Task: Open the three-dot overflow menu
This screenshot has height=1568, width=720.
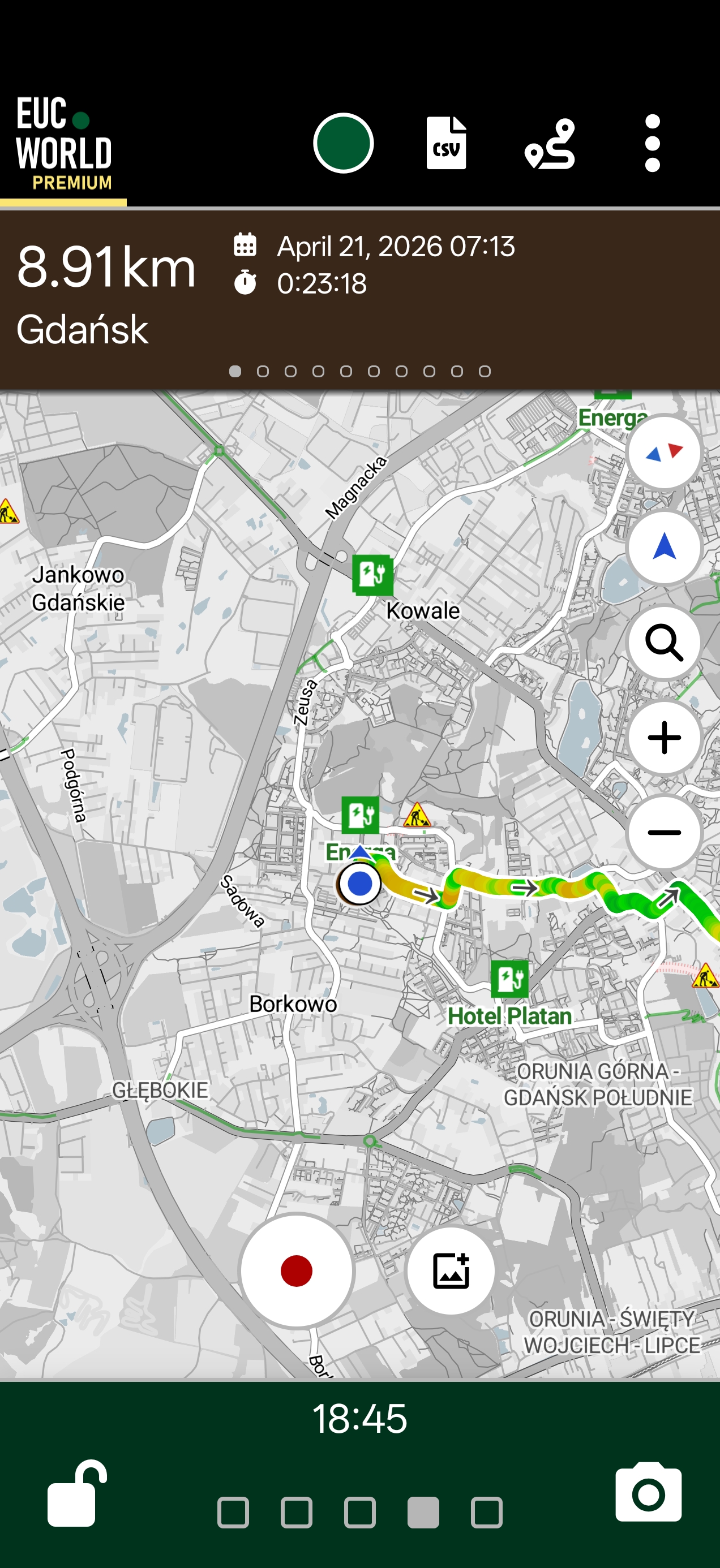Action: coord(653,144)
